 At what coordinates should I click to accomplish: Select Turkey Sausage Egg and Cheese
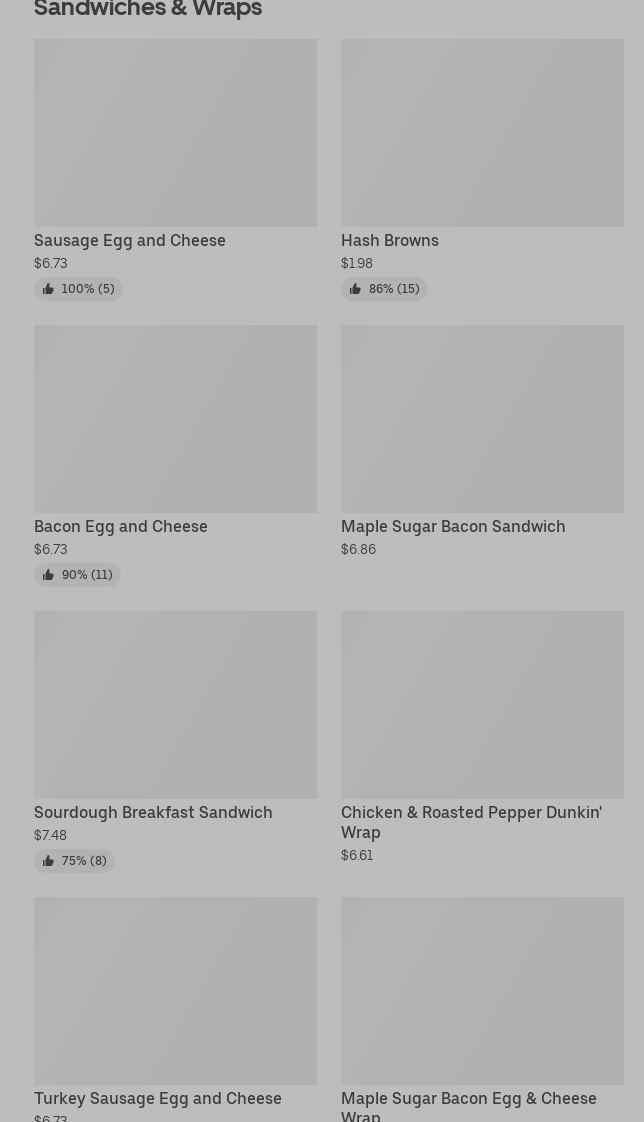[175, 991]
